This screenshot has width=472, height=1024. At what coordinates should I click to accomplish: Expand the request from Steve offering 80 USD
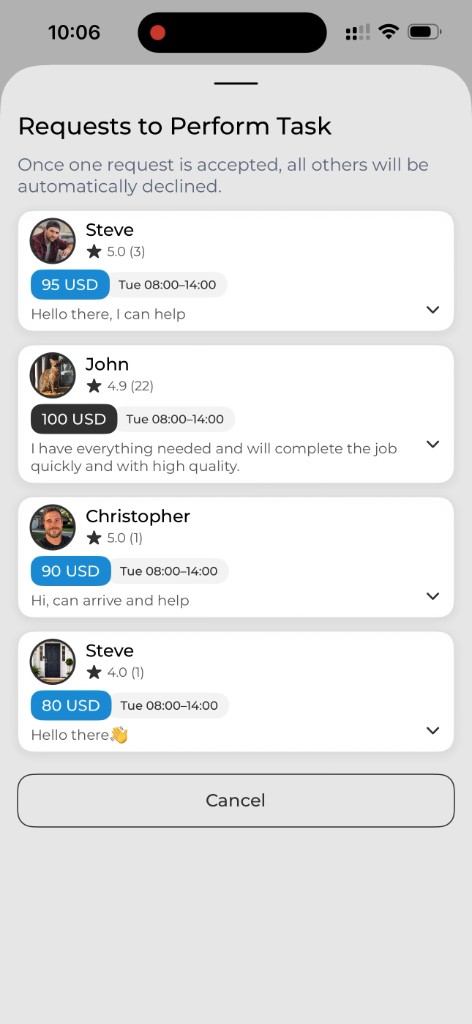pyautogui.click(x=432, y=730)
